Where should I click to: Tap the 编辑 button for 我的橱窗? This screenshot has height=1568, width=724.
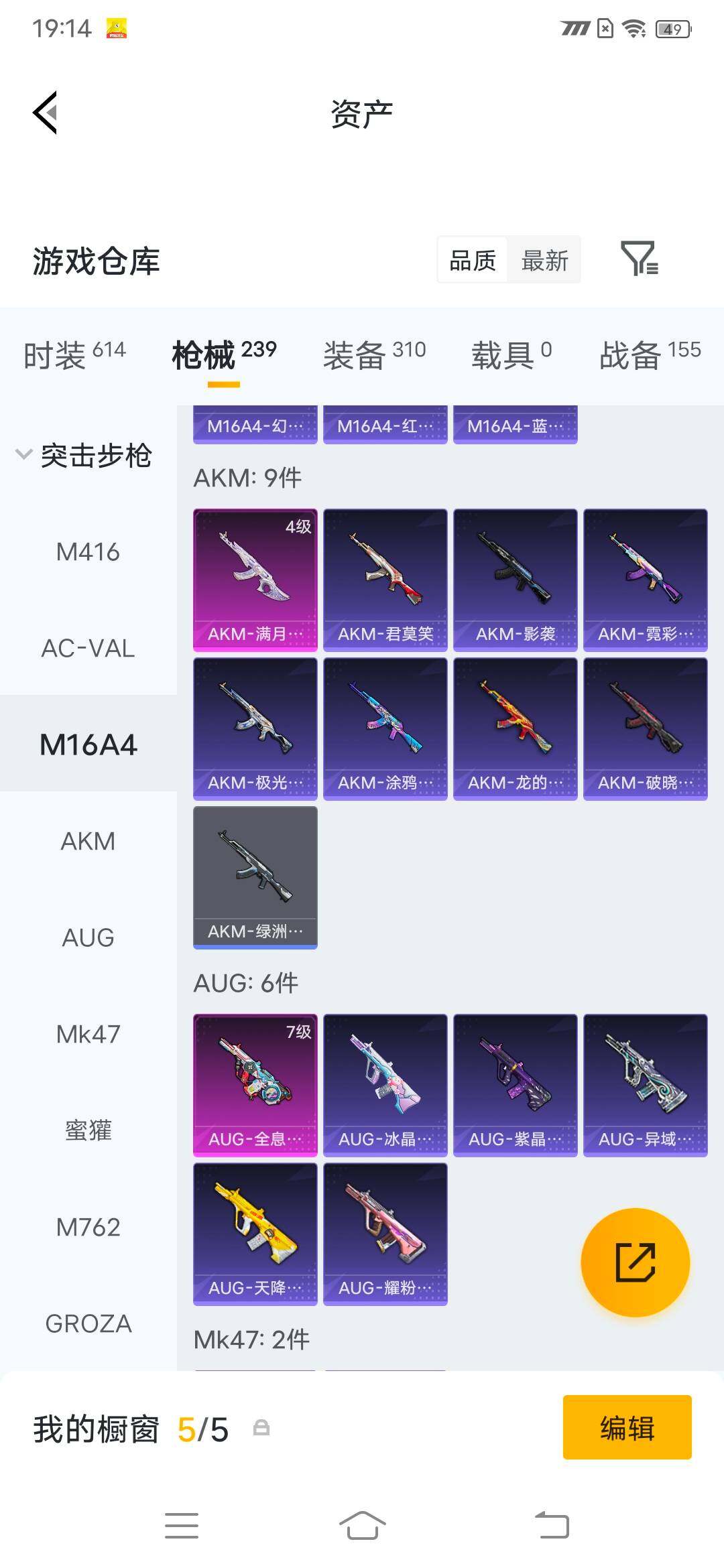627,1427
